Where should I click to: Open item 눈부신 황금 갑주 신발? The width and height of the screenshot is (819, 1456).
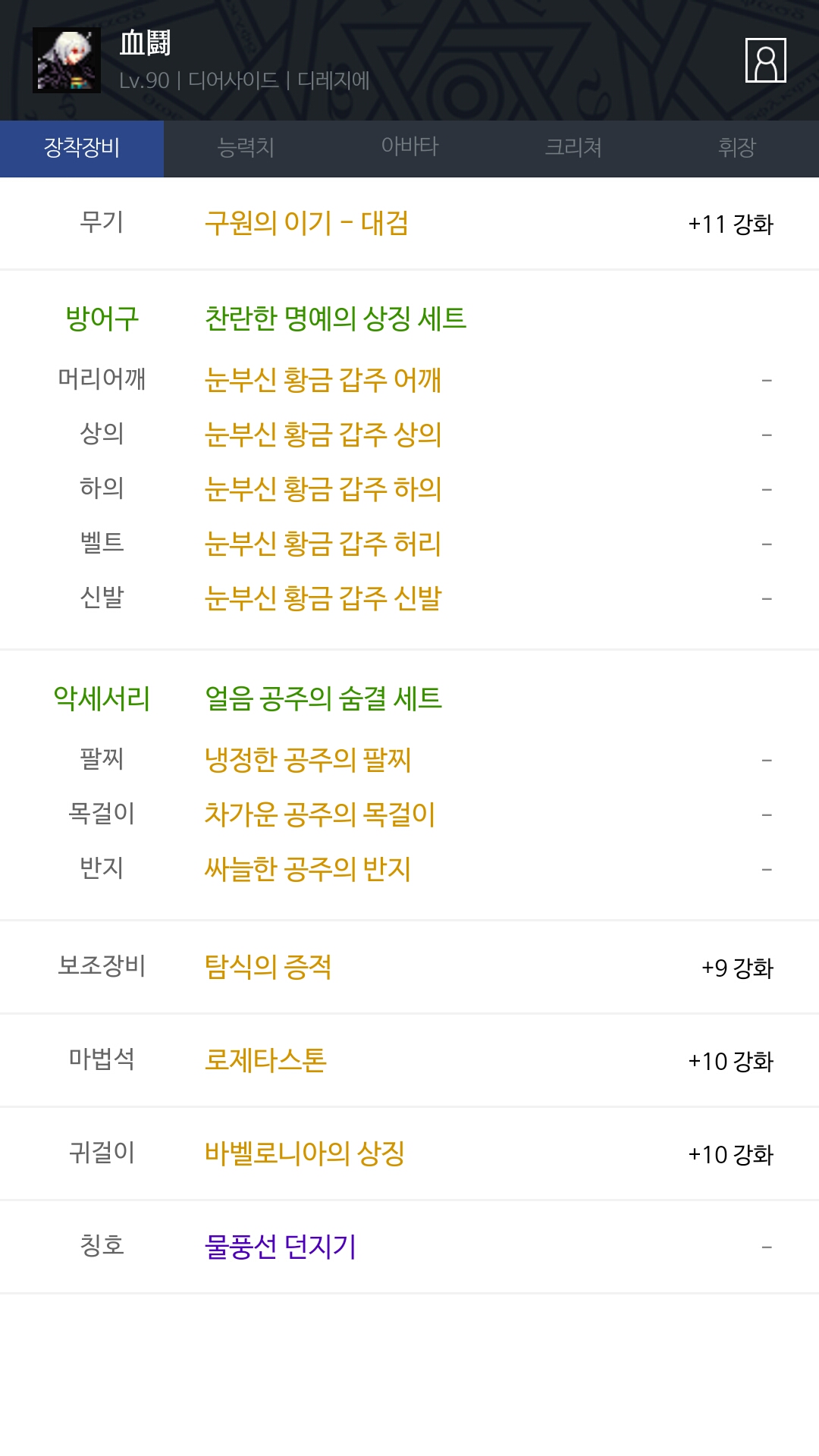pyautogui.click(x=323, y=598)
